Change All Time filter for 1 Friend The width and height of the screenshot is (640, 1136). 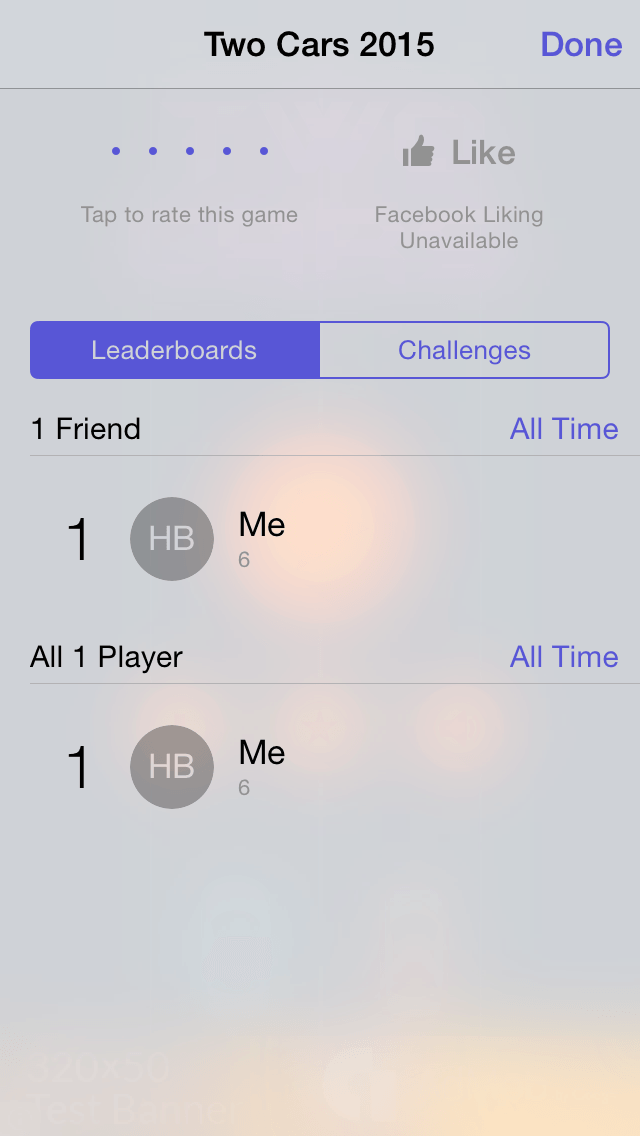[564, 429]
